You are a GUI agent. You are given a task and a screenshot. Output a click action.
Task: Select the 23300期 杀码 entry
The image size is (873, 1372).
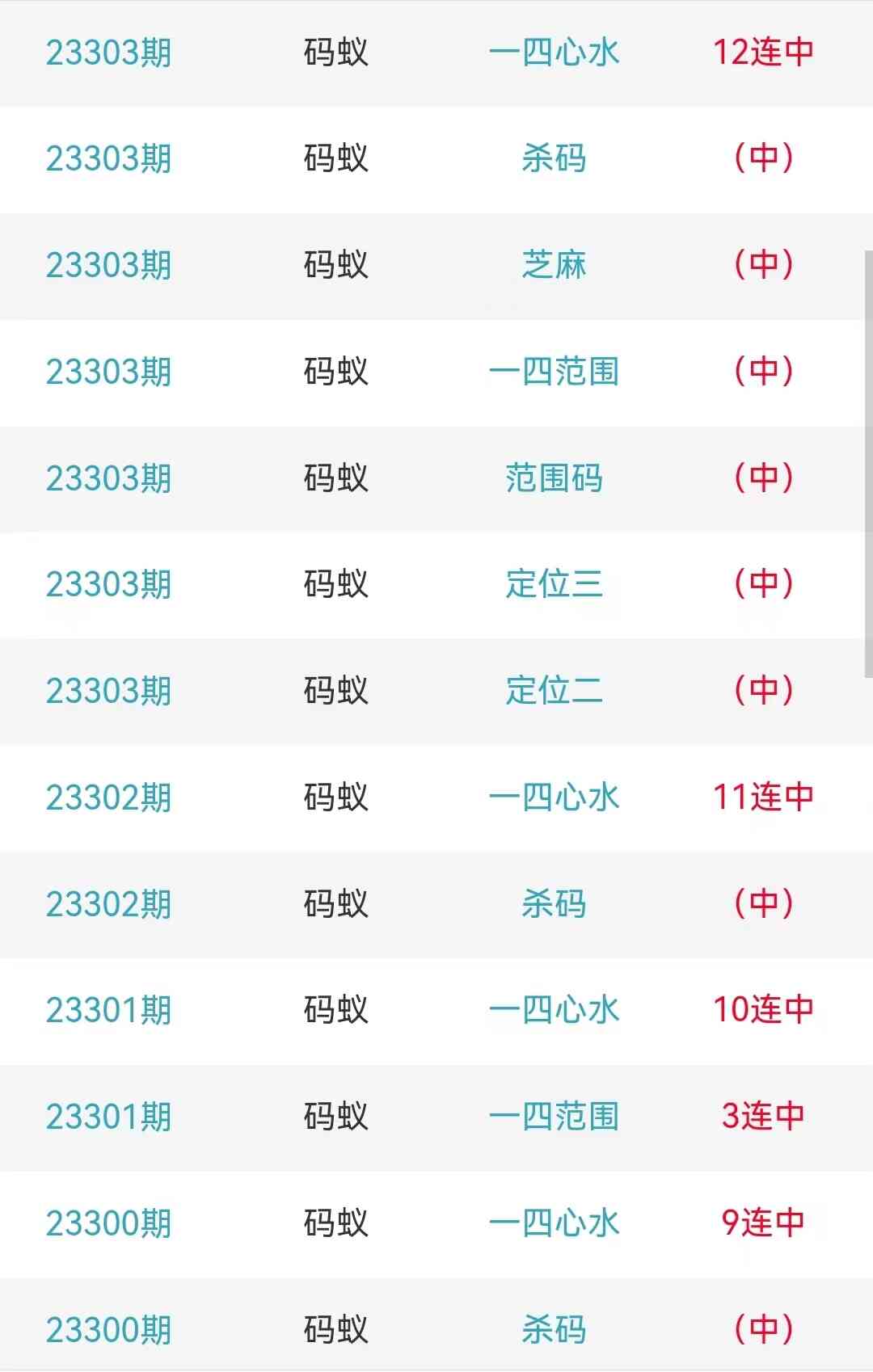coord(554,1329)
